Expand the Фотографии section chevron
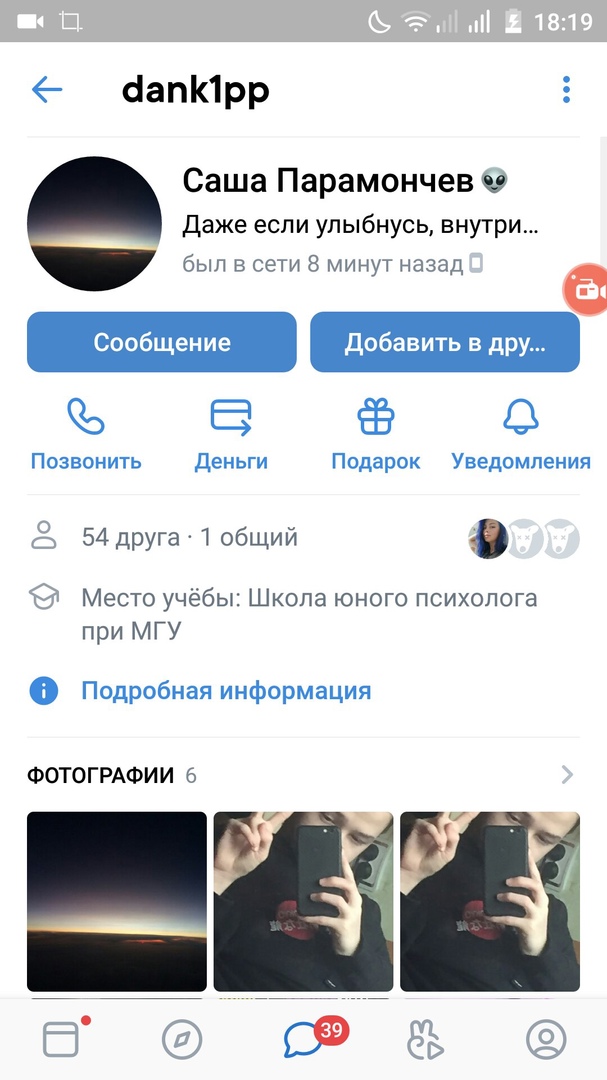 (x=567, y=774)
